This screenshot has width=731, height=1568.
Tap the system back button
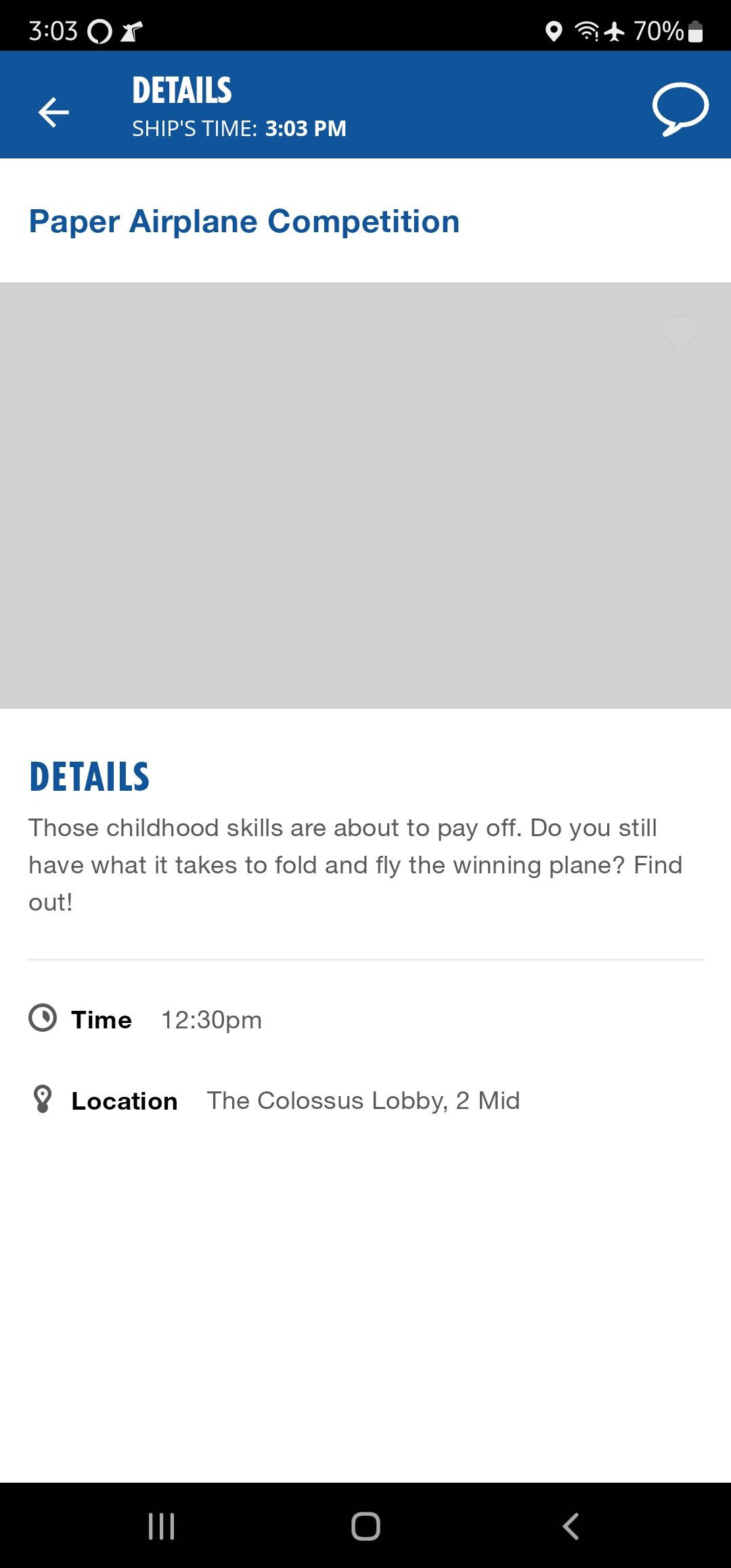[x=571, y=1526]
